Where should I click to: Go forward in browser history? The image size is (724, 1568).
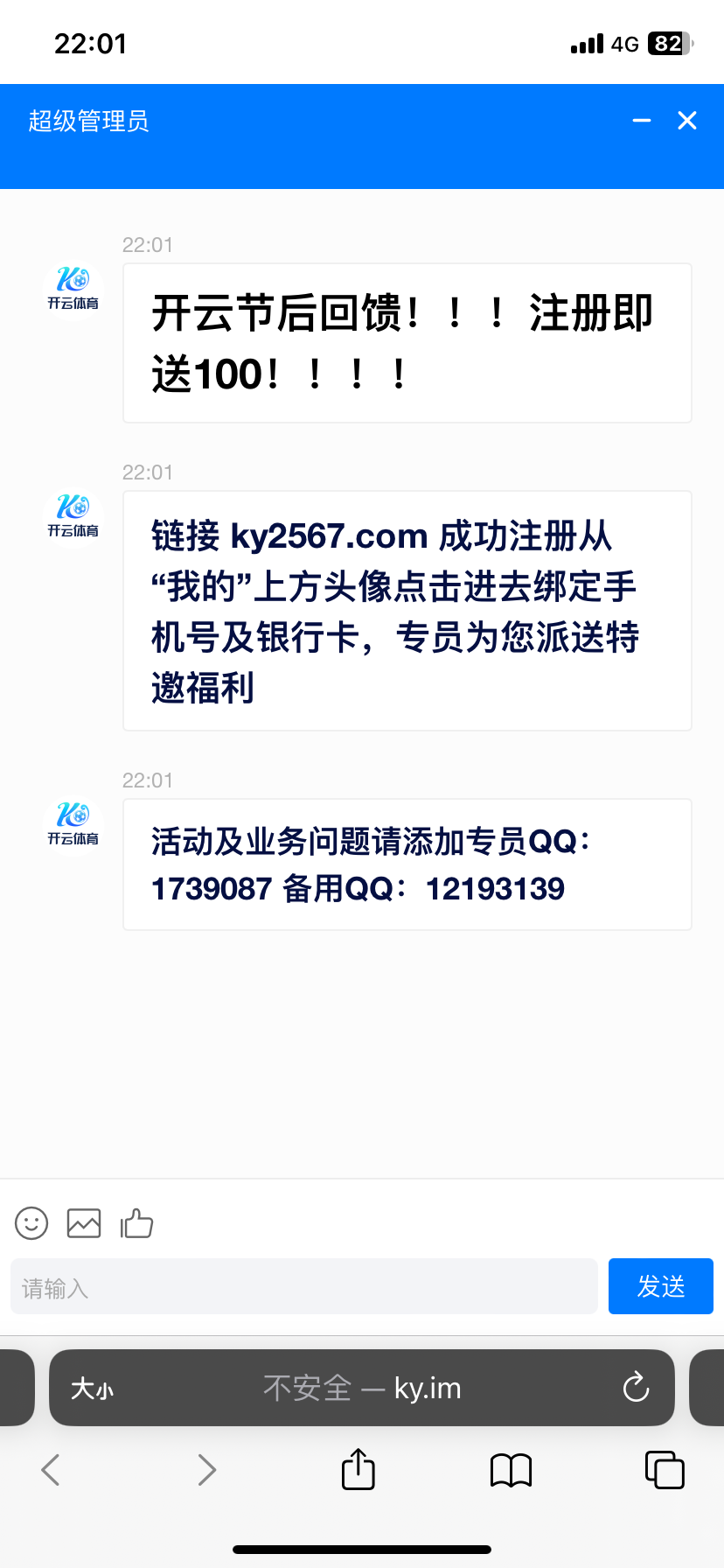[x=206, y=1470]
